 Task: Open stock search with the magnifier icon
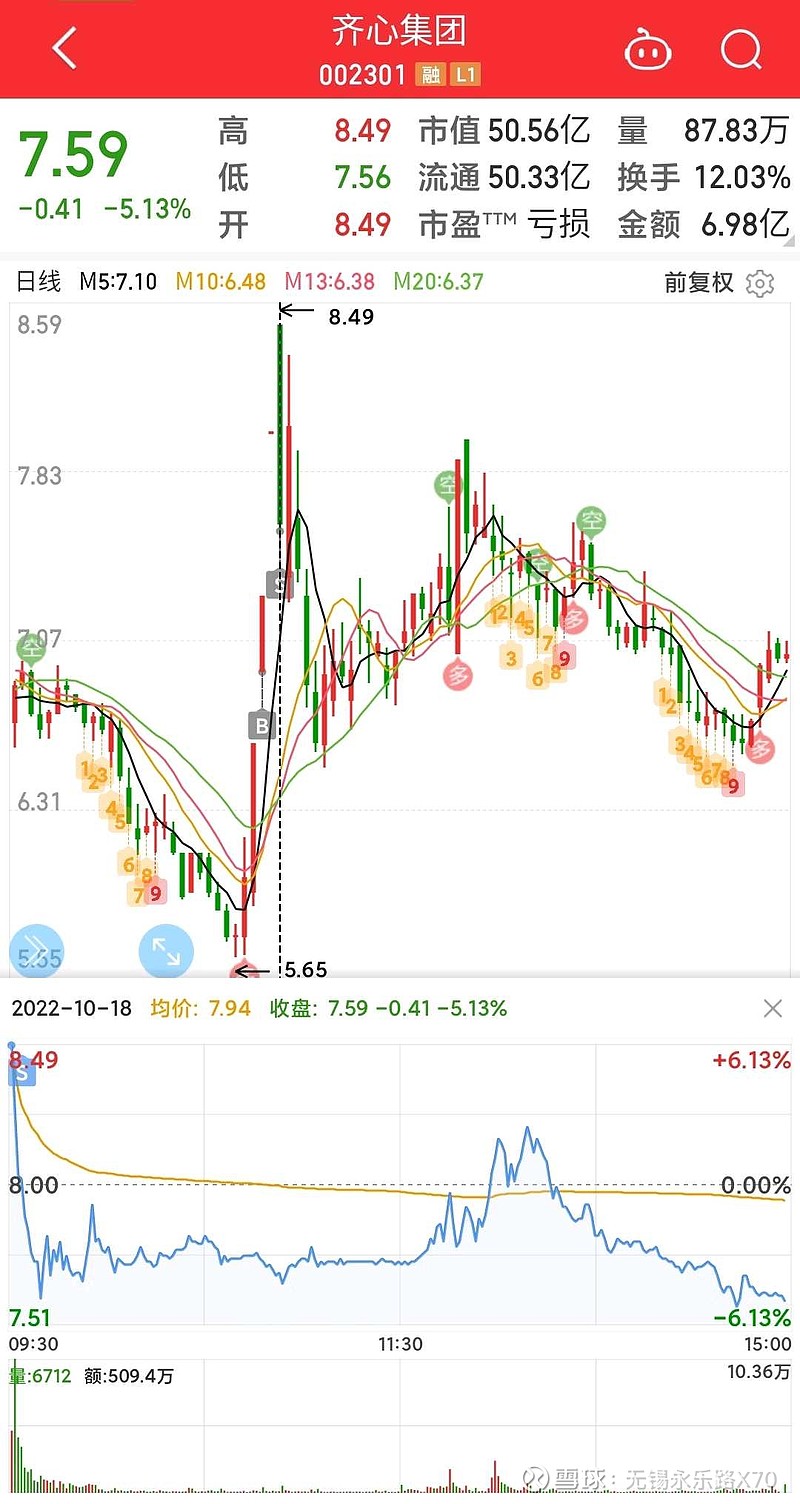[x=741, y=48]
